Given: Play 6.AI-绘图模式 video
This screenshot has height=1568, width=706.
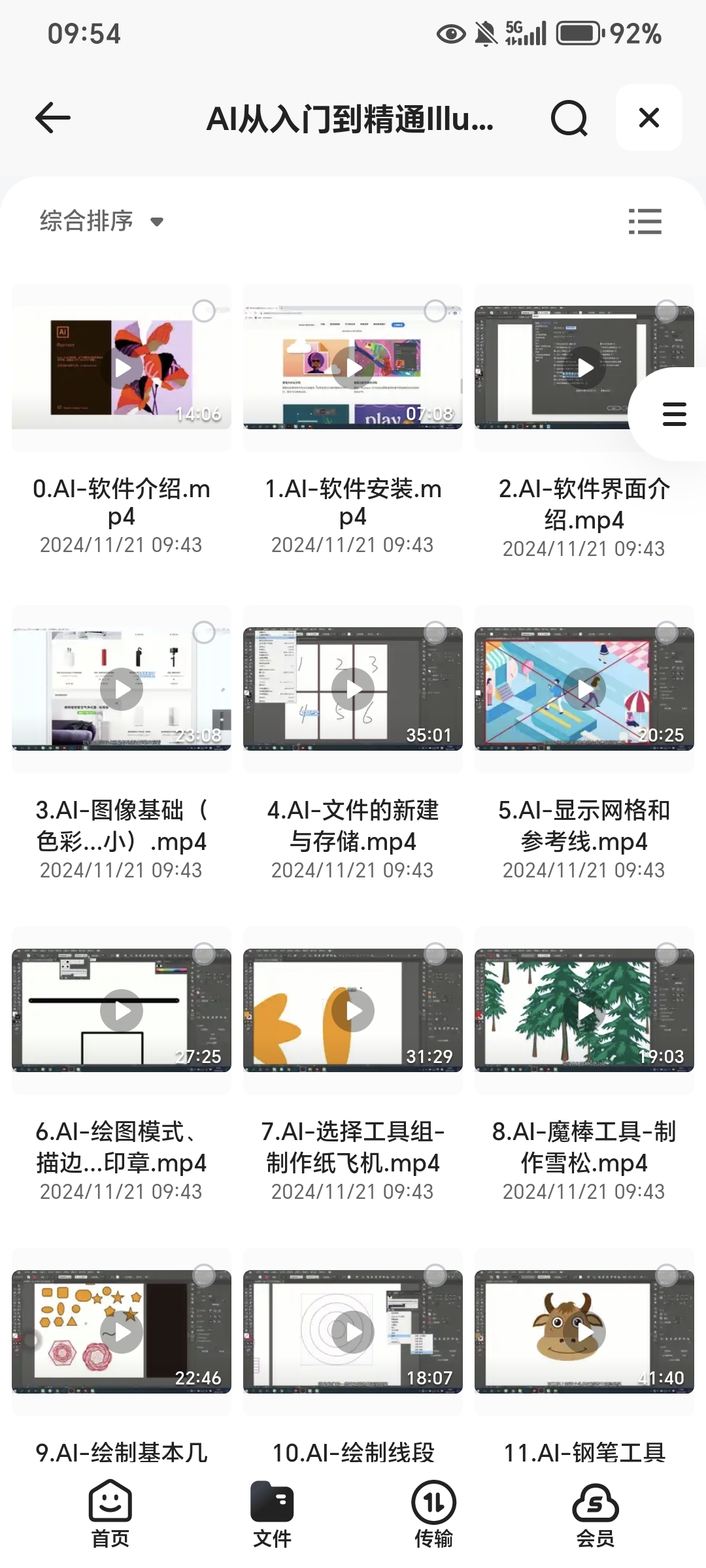Looking at the screenshot, I should 122,1011.
